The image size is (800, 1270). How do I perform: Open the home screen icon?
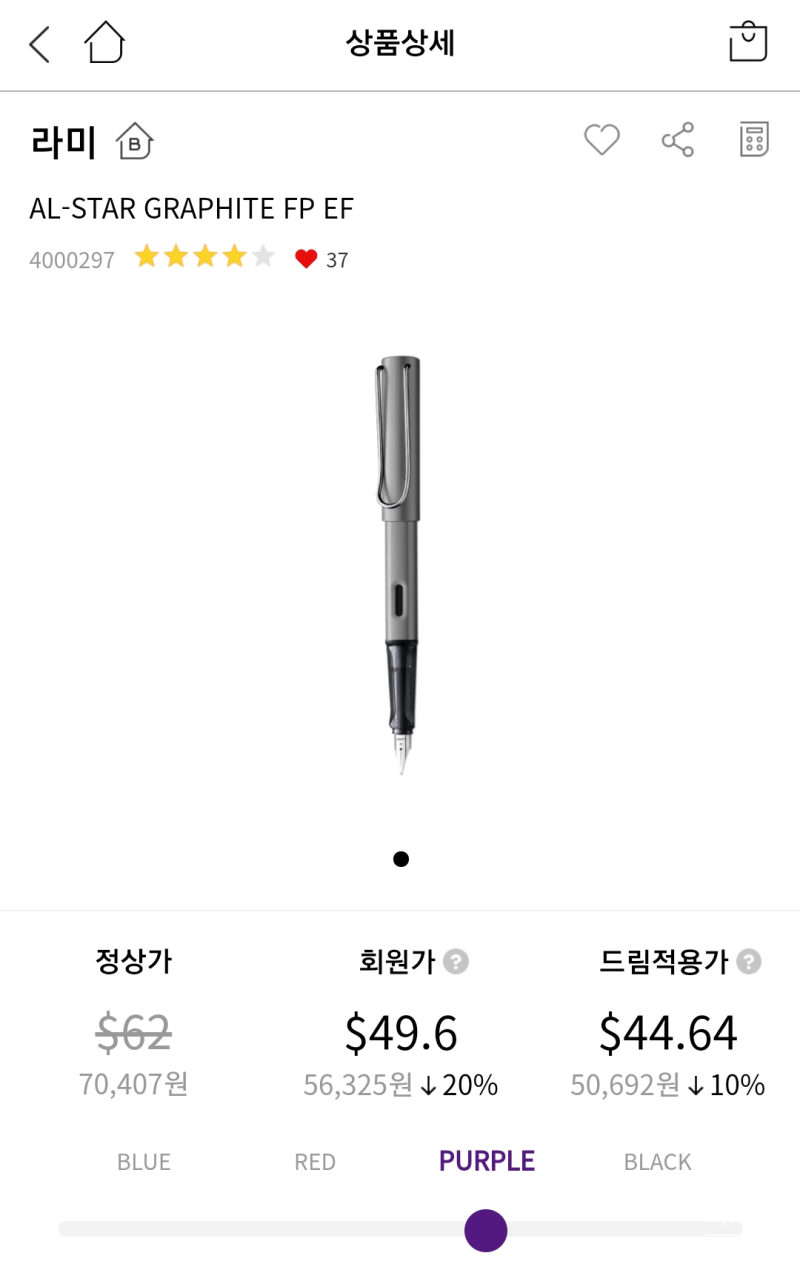(x=104, y=43)
